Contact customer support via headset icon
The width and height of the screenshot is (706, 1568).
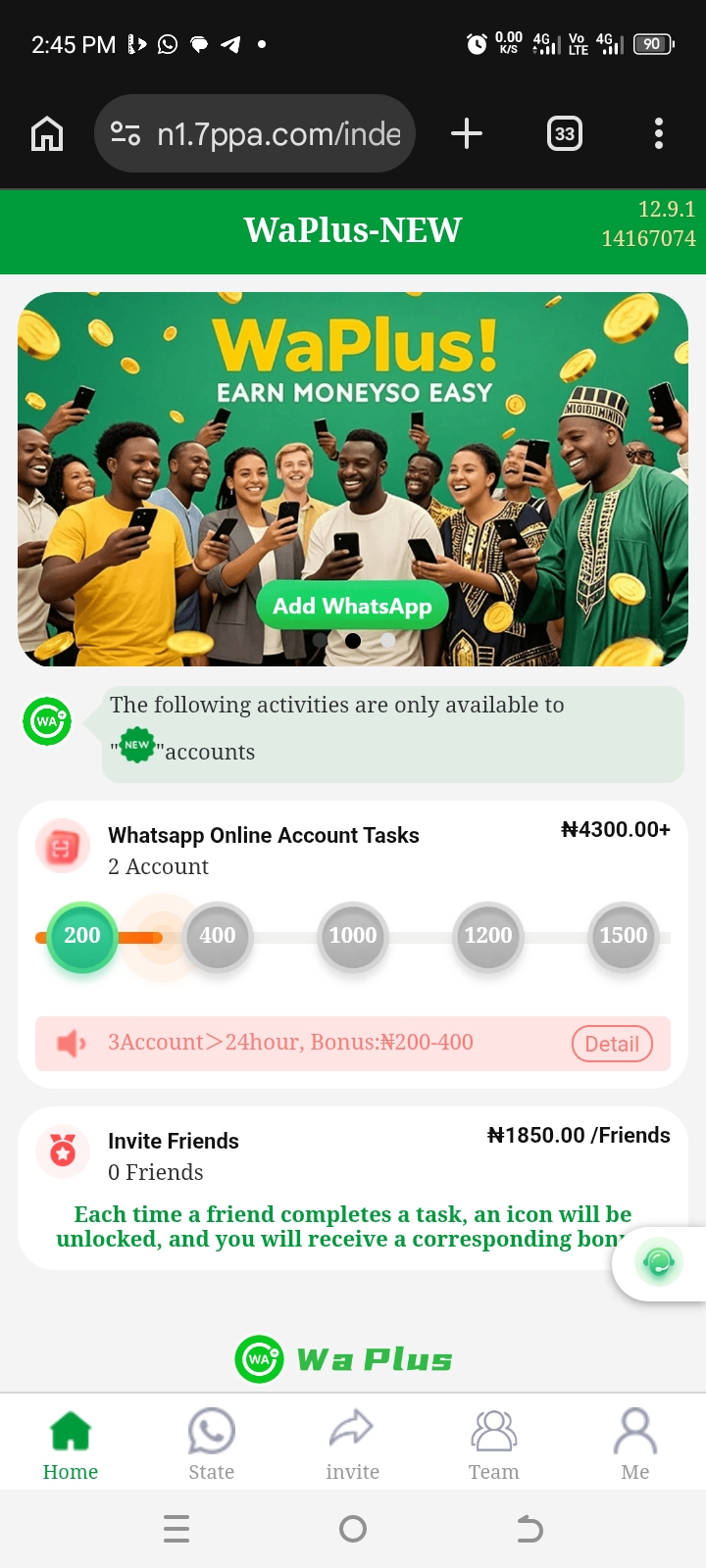[x=658, y=1262]
